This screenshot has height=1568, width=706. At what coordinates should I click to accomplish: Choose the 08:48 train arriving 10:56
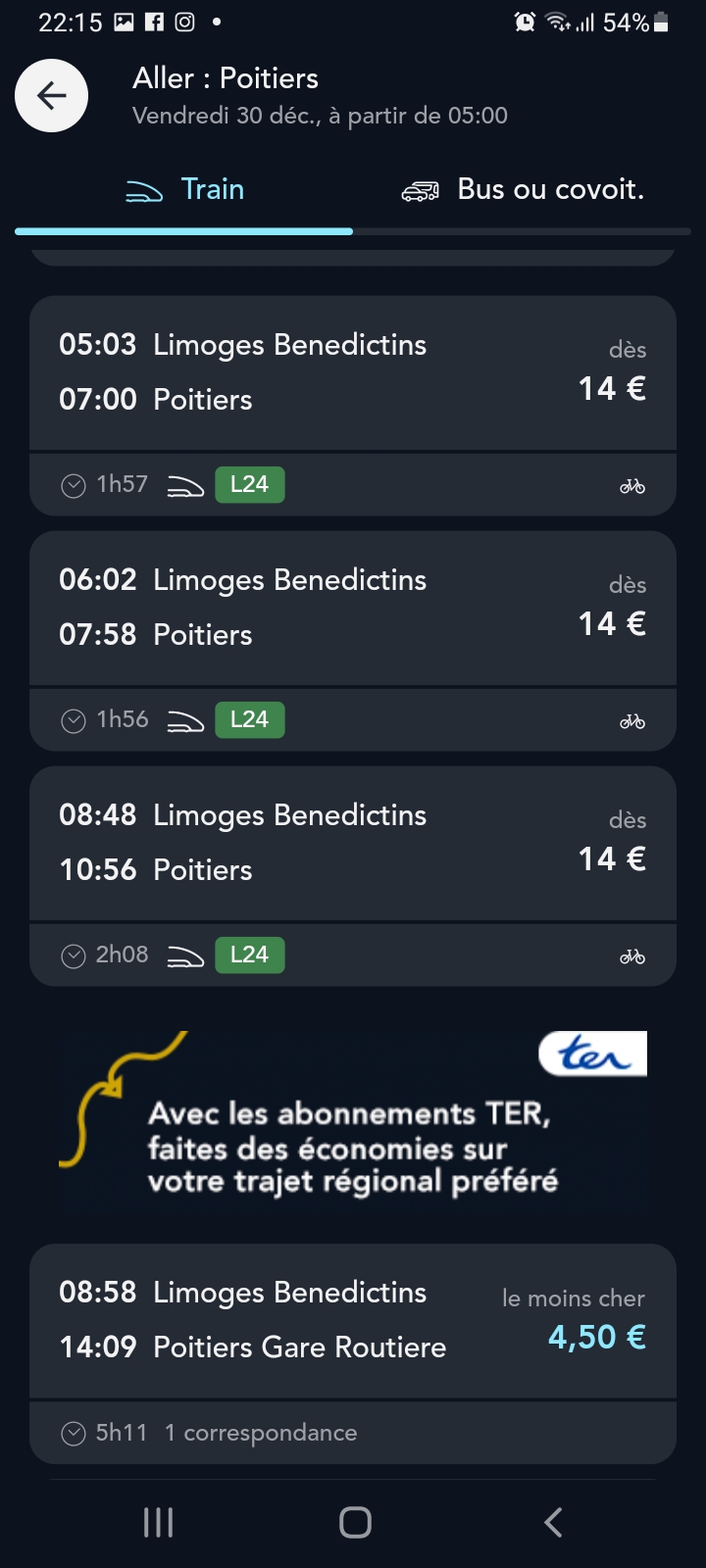tap(353, 876)
